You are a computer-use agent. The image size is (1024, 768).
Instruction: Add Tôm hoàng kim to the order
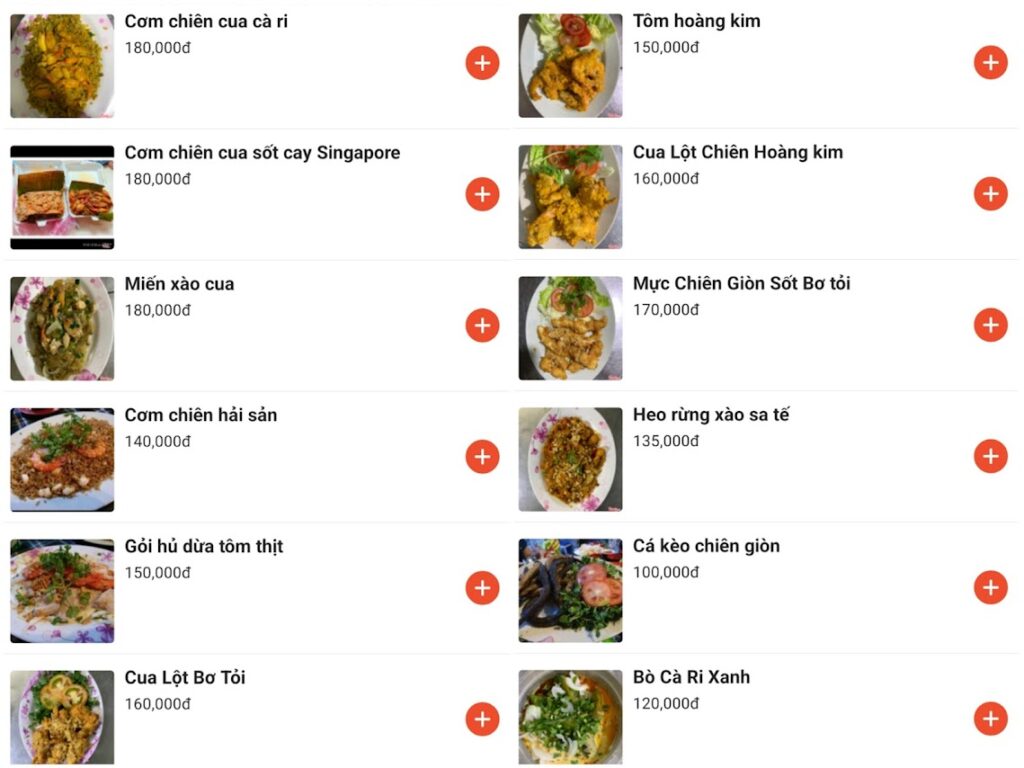pos(990,63)
